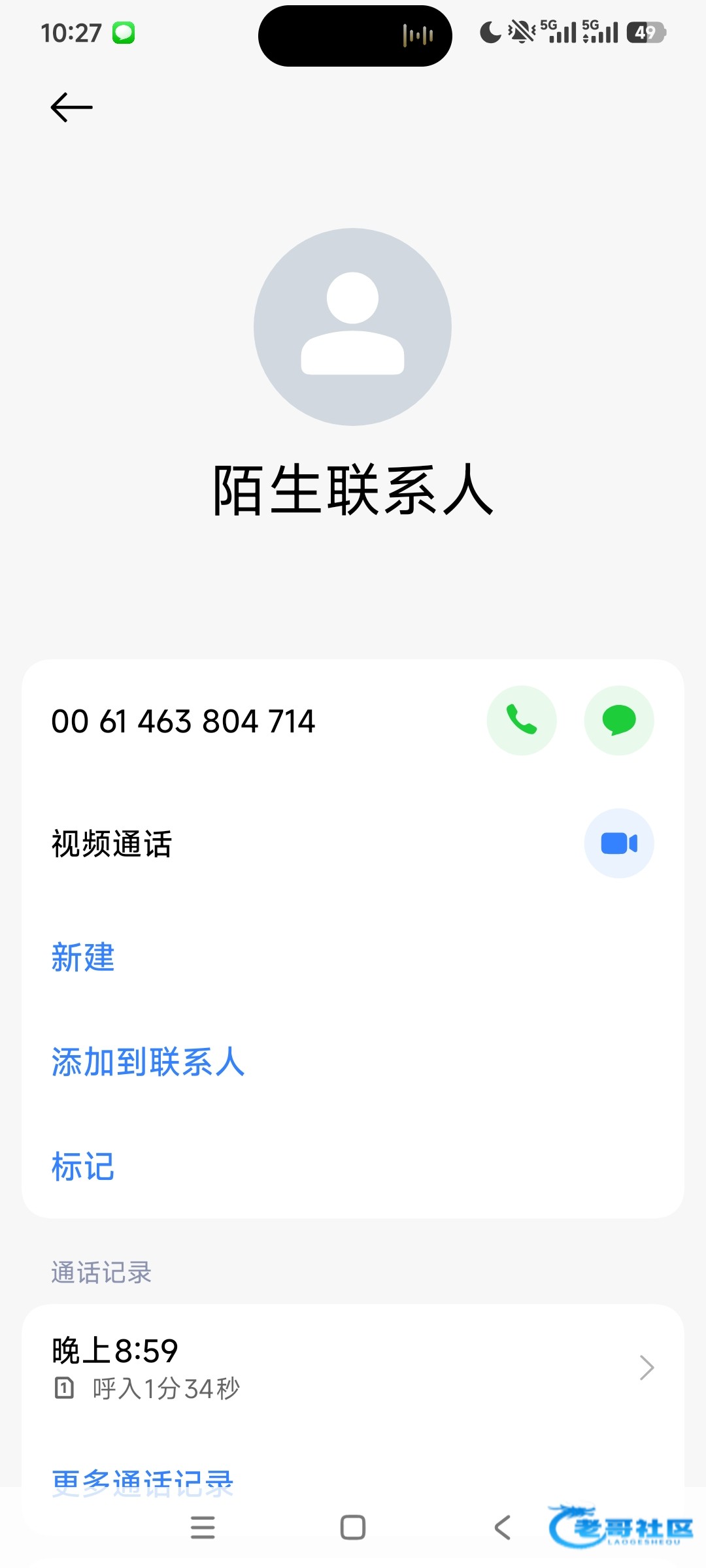Tap 标记 to mark this number
This screenshot has height=1568, width=706.
[83, 1166]
